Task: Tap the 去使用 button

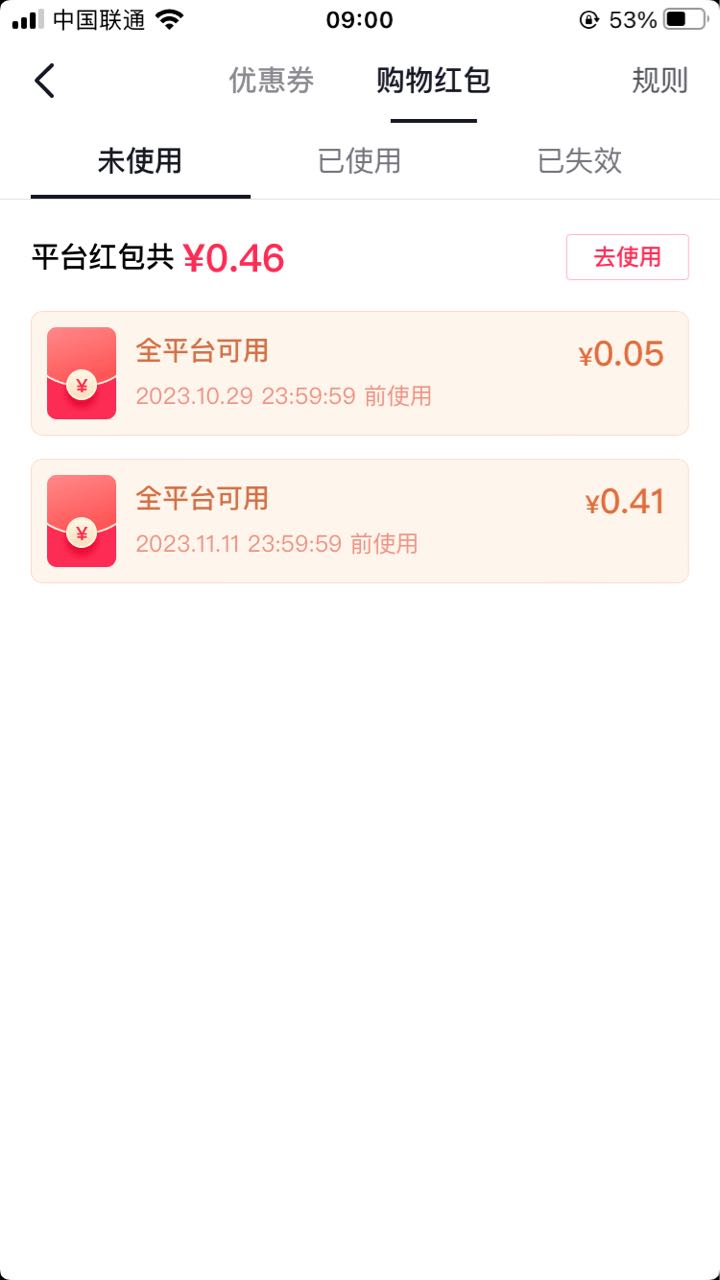Action: [627, 257]
